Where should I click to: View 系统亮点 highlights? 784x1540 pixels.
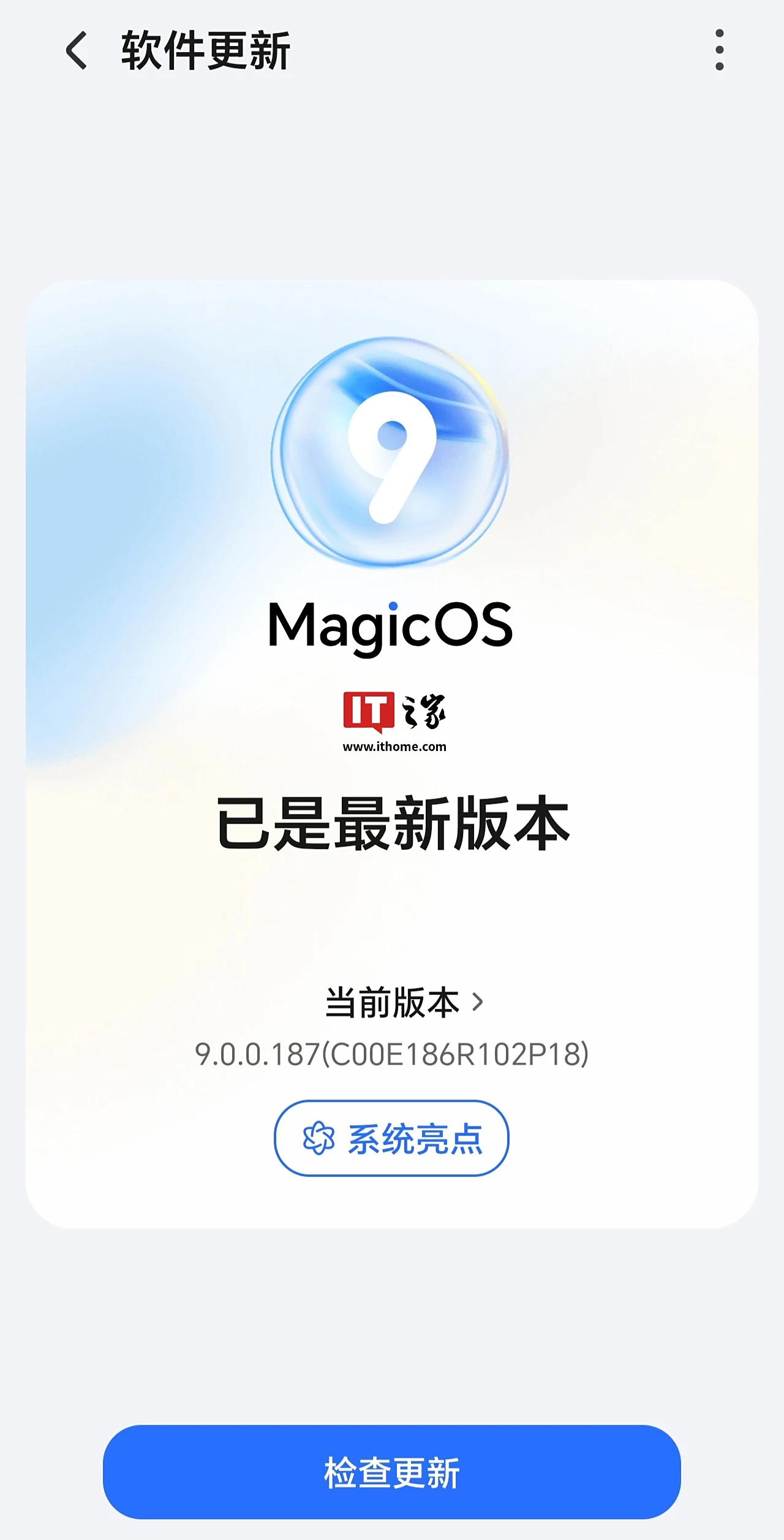tap(391, 1139)
